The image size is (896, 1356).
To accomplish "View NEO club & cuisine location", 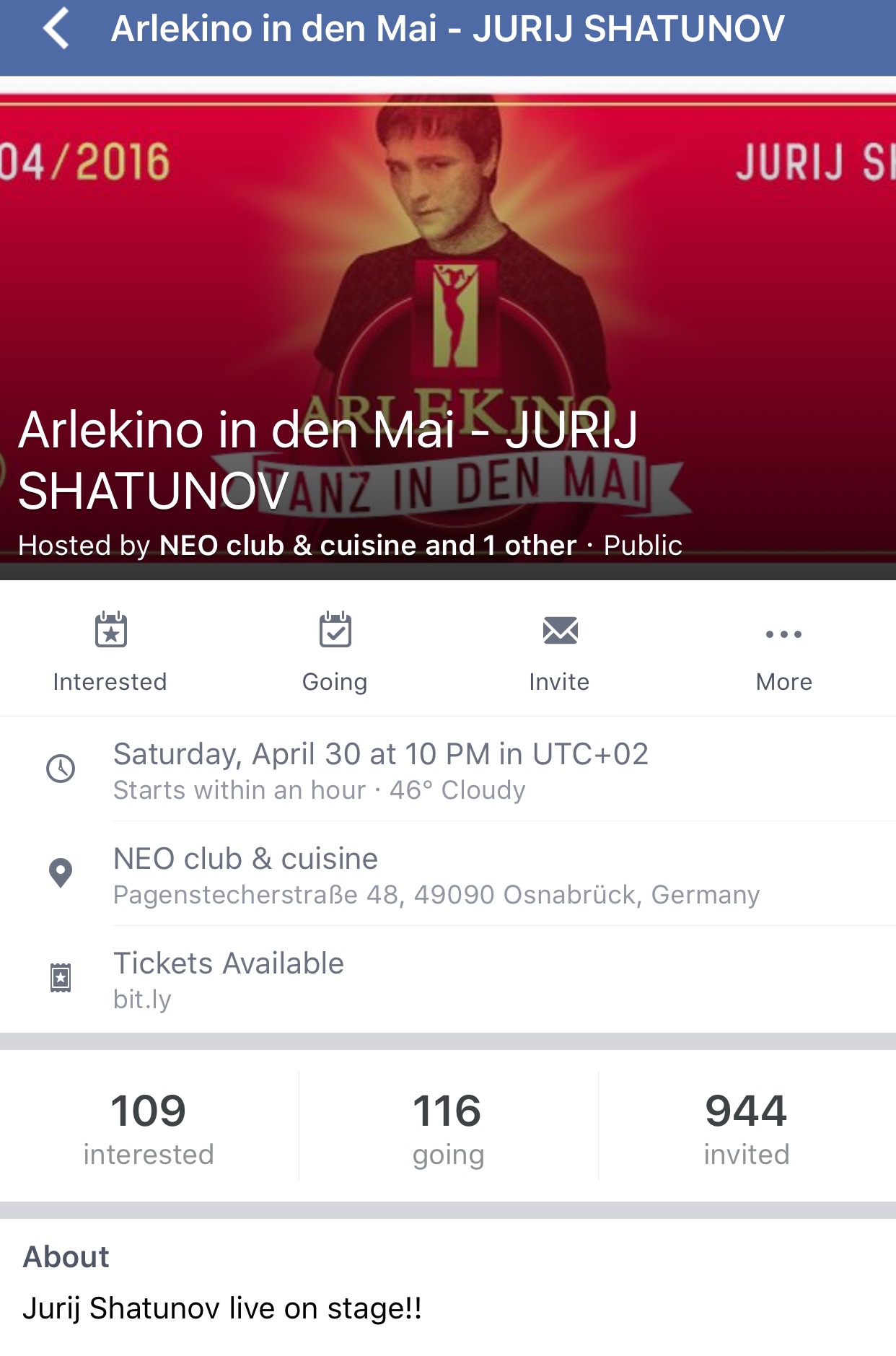I will click(436, 875).
